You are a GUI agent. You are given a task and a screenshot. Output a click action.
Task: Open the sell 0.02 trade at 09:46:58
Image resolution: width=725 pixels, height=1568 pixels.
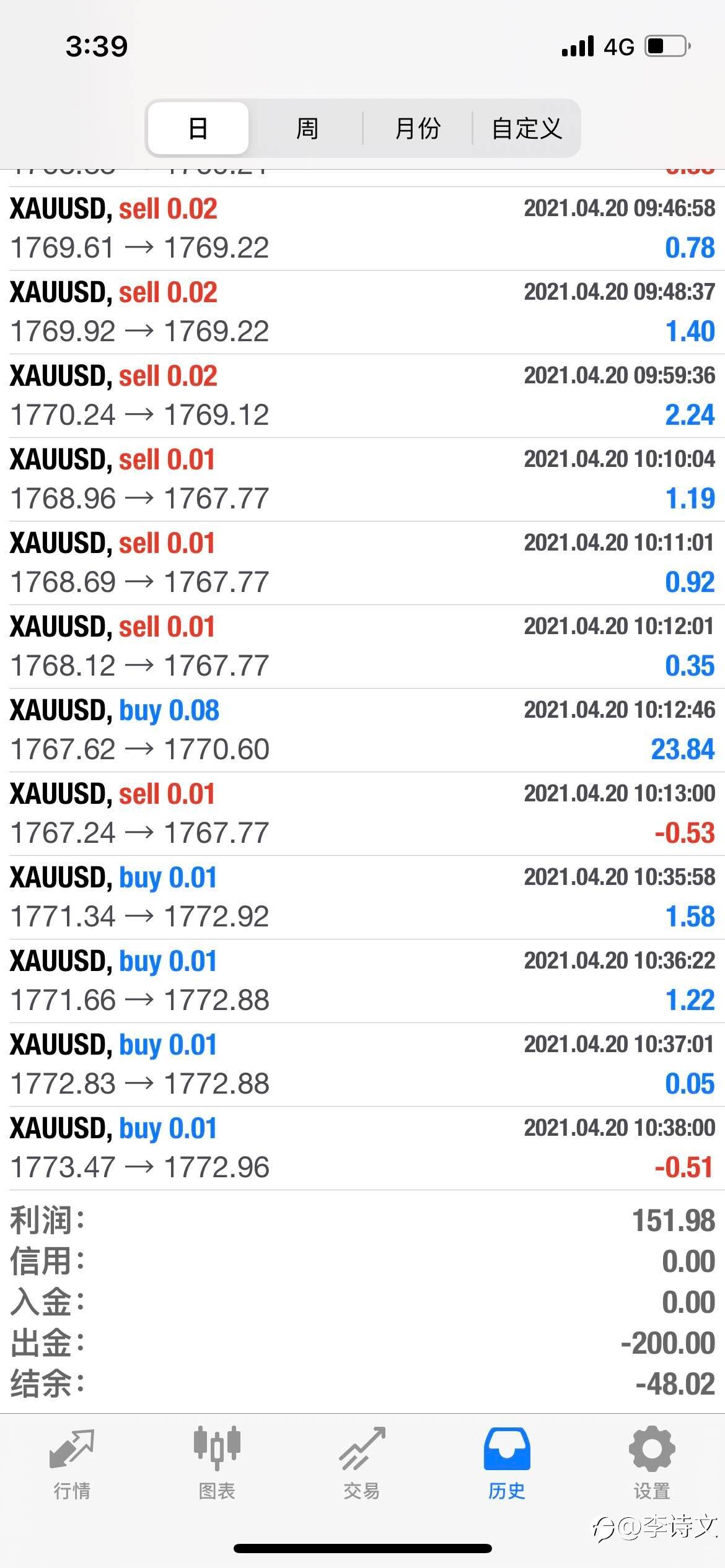click(362, 229)
